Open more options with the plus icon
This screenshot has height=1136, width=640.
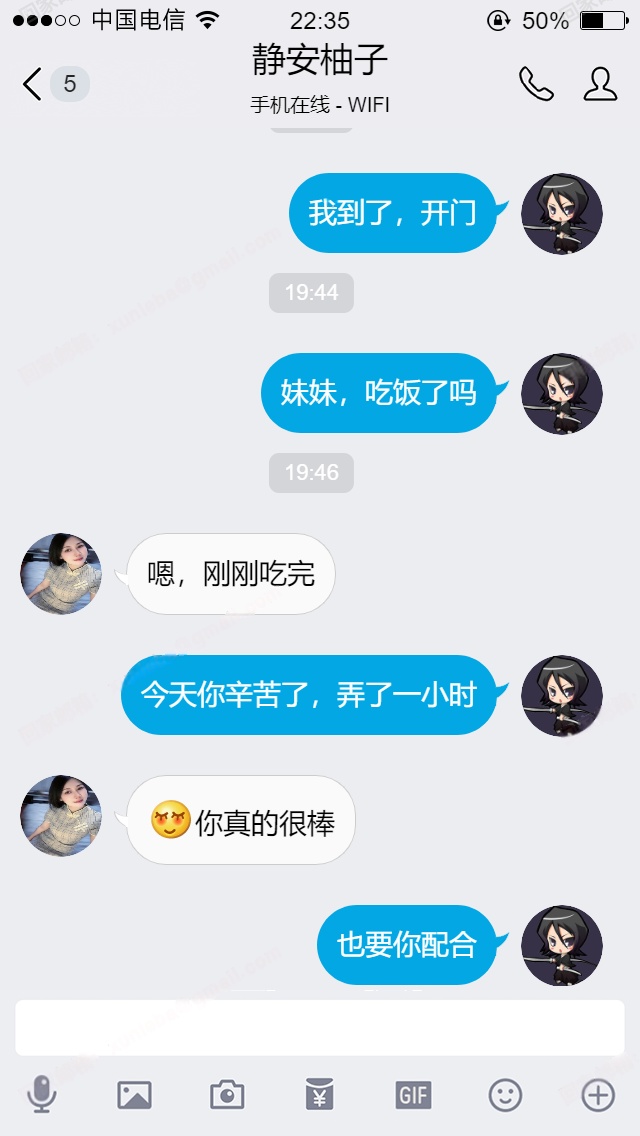pos(598,1095)
